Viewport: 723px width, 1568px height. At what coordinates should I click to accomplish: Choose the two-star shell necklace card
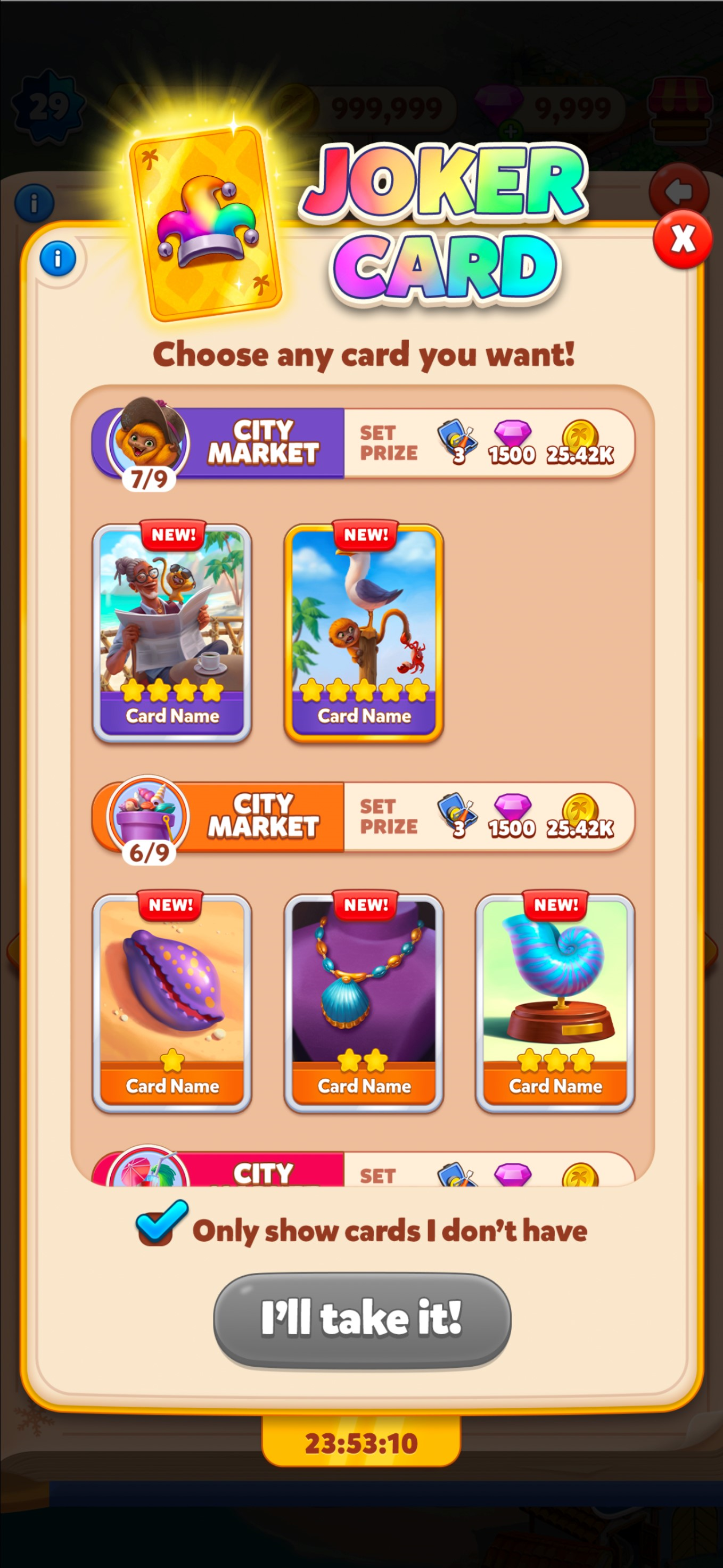click(364, 1003)
